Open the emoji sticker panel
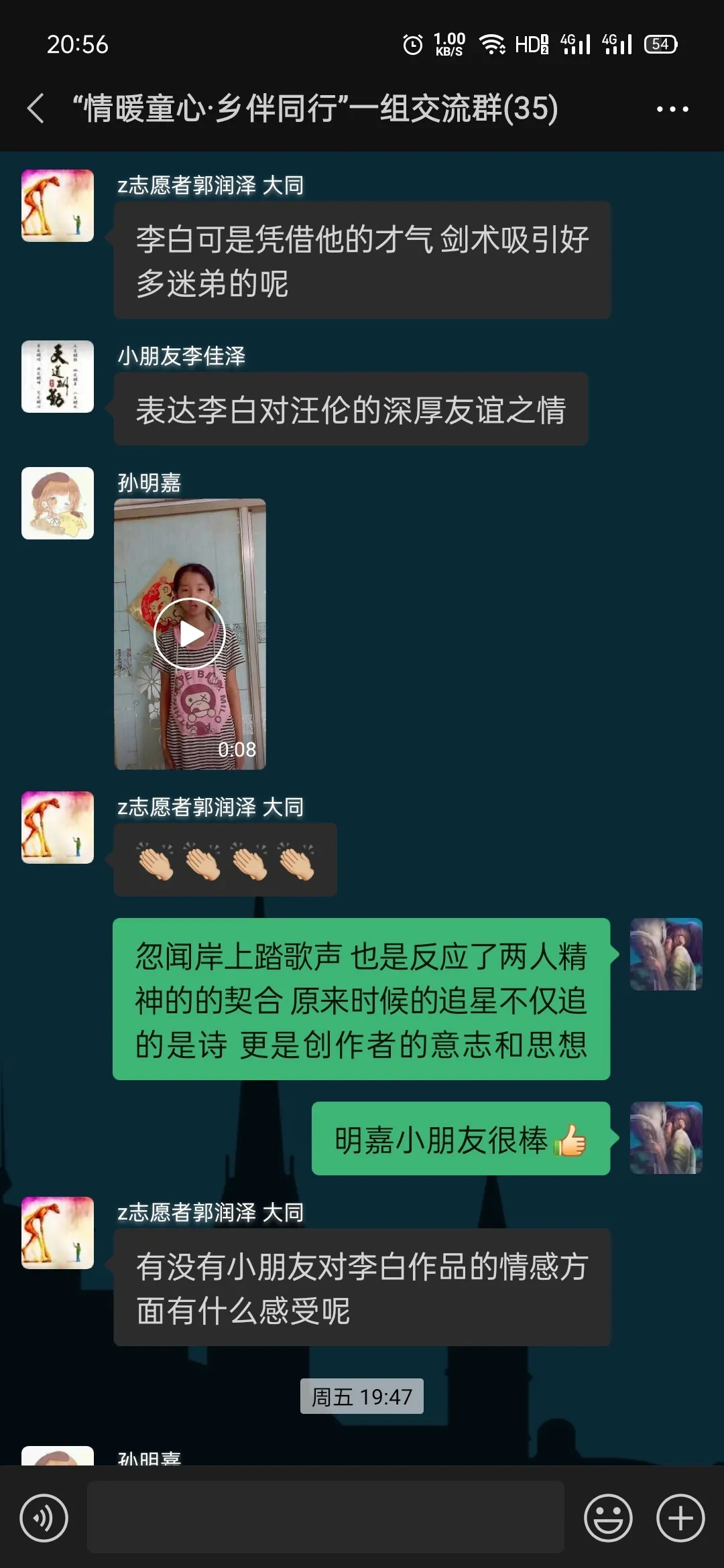The height and width of the screenshot is (1568, 724). 608,1518
